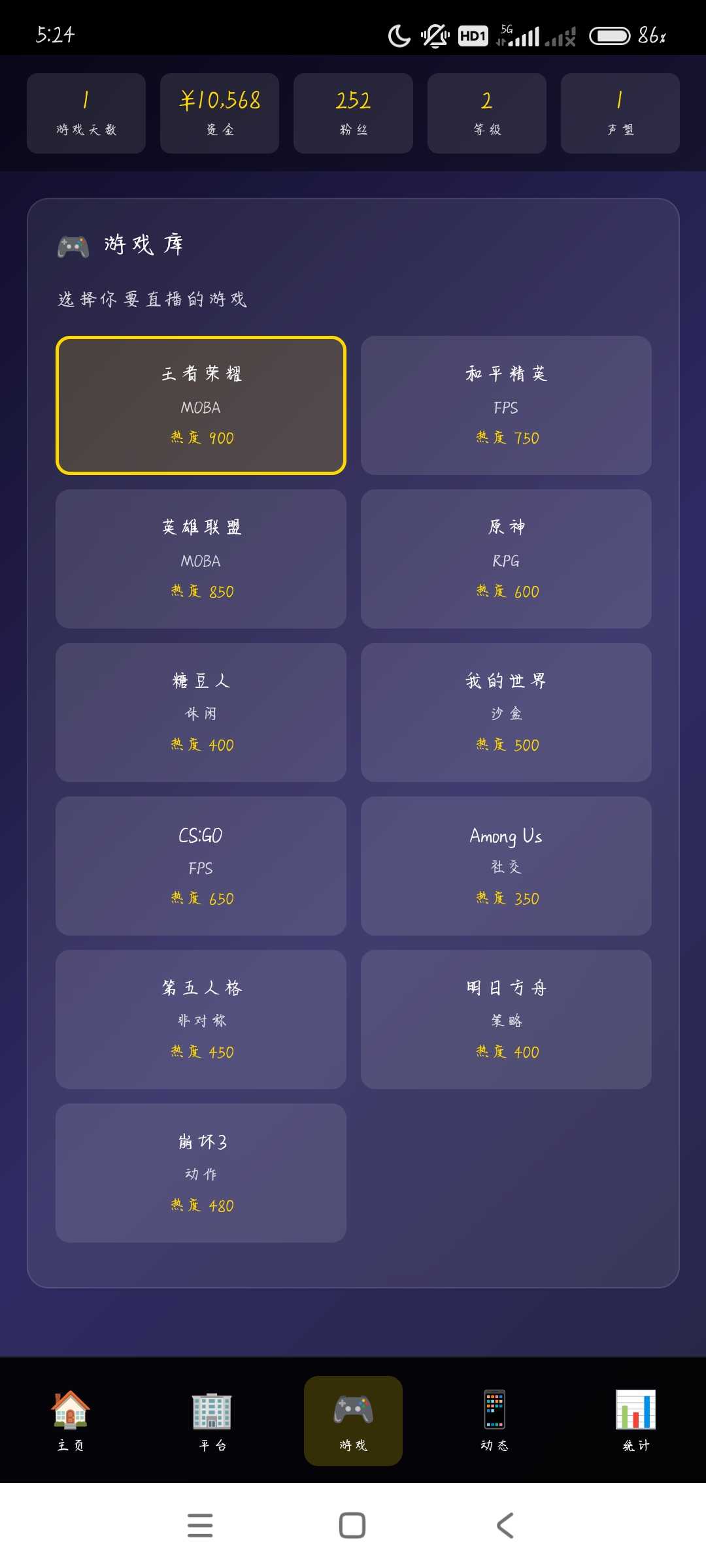Open the 统计 tab

(635, 1420)
